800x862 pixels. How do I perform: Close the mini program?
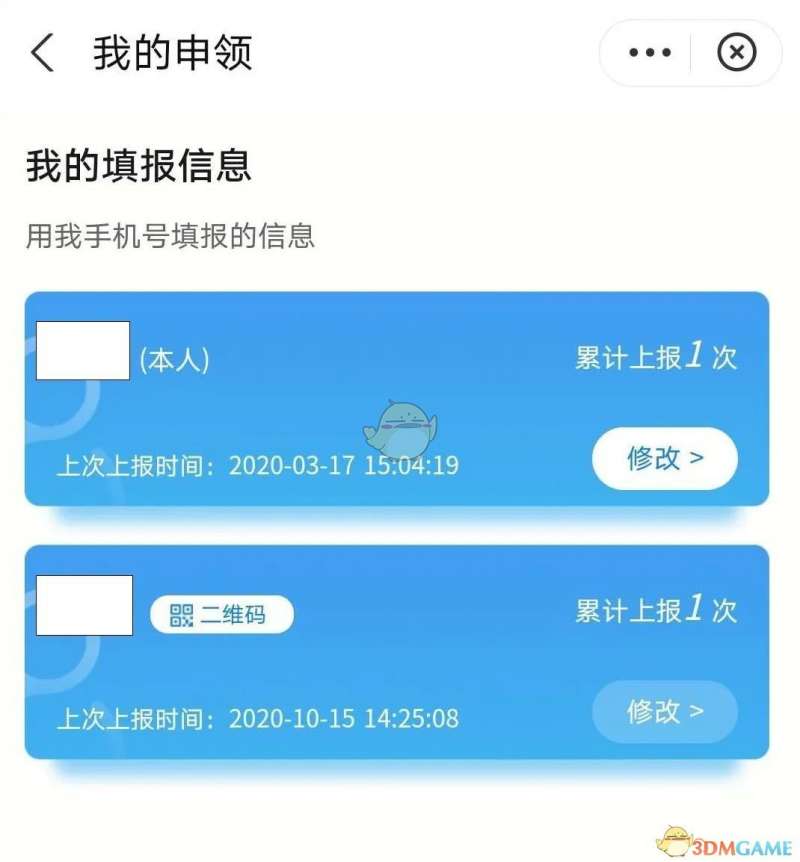pos(737,53)
